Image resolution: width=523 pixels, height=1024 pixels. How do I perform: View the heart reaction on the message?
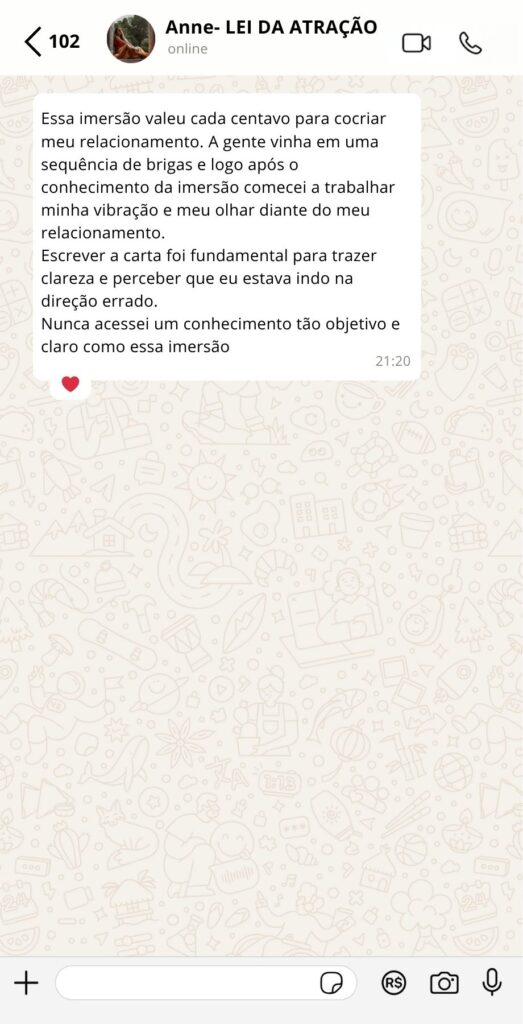(x=71, y=384)
